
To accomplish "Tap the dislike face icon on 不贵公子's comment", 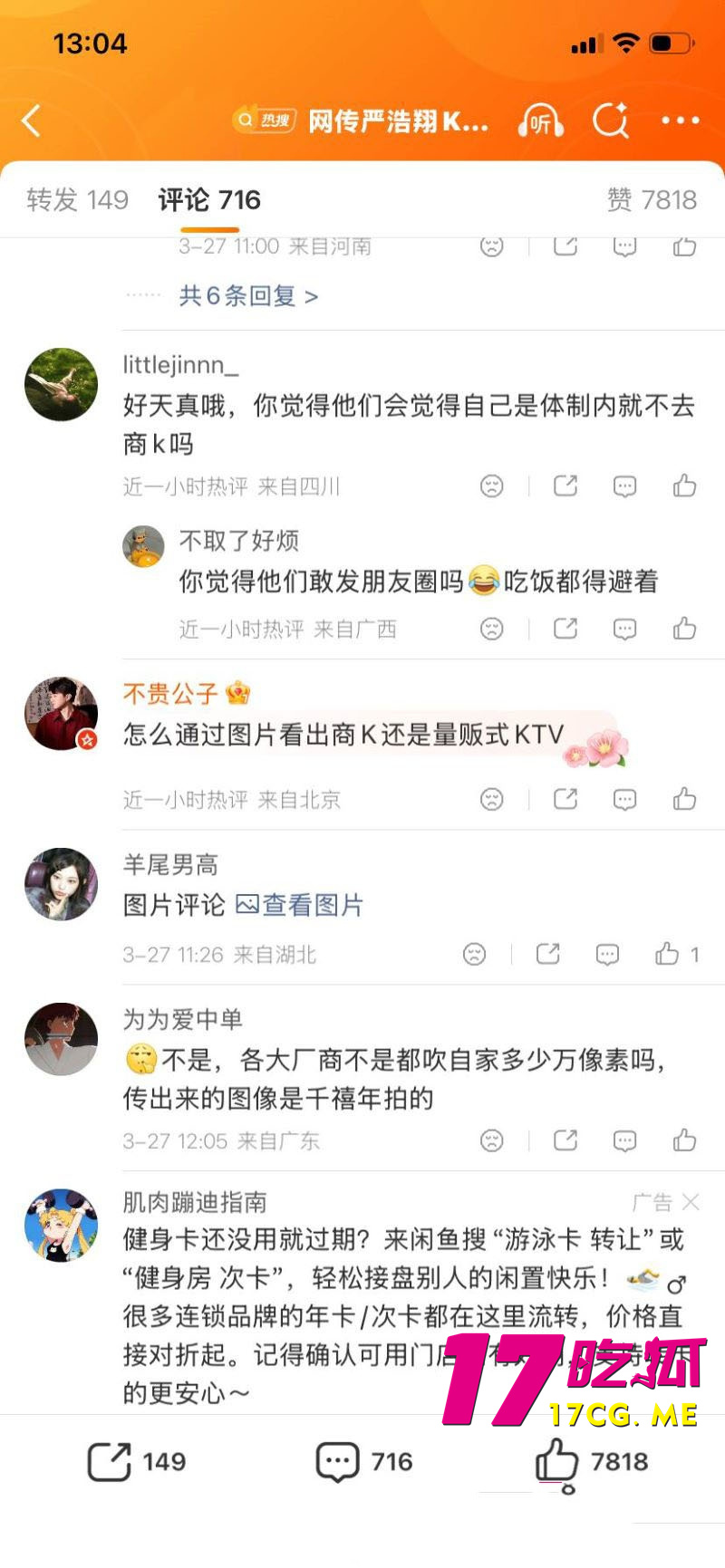I will [491, 800].
